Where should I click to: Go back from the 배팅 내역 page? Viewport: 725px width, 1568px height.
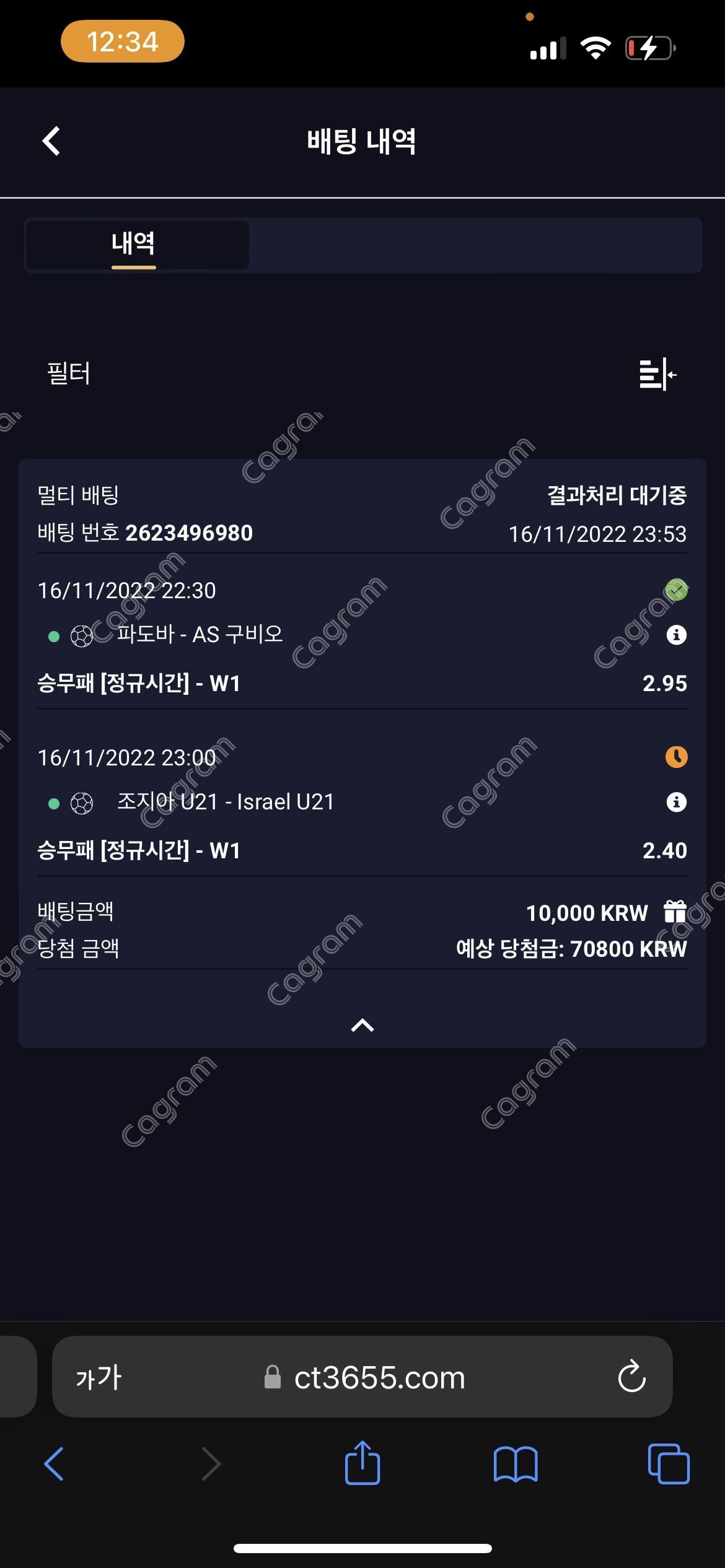pyautogui.click(x=51, y=141)
